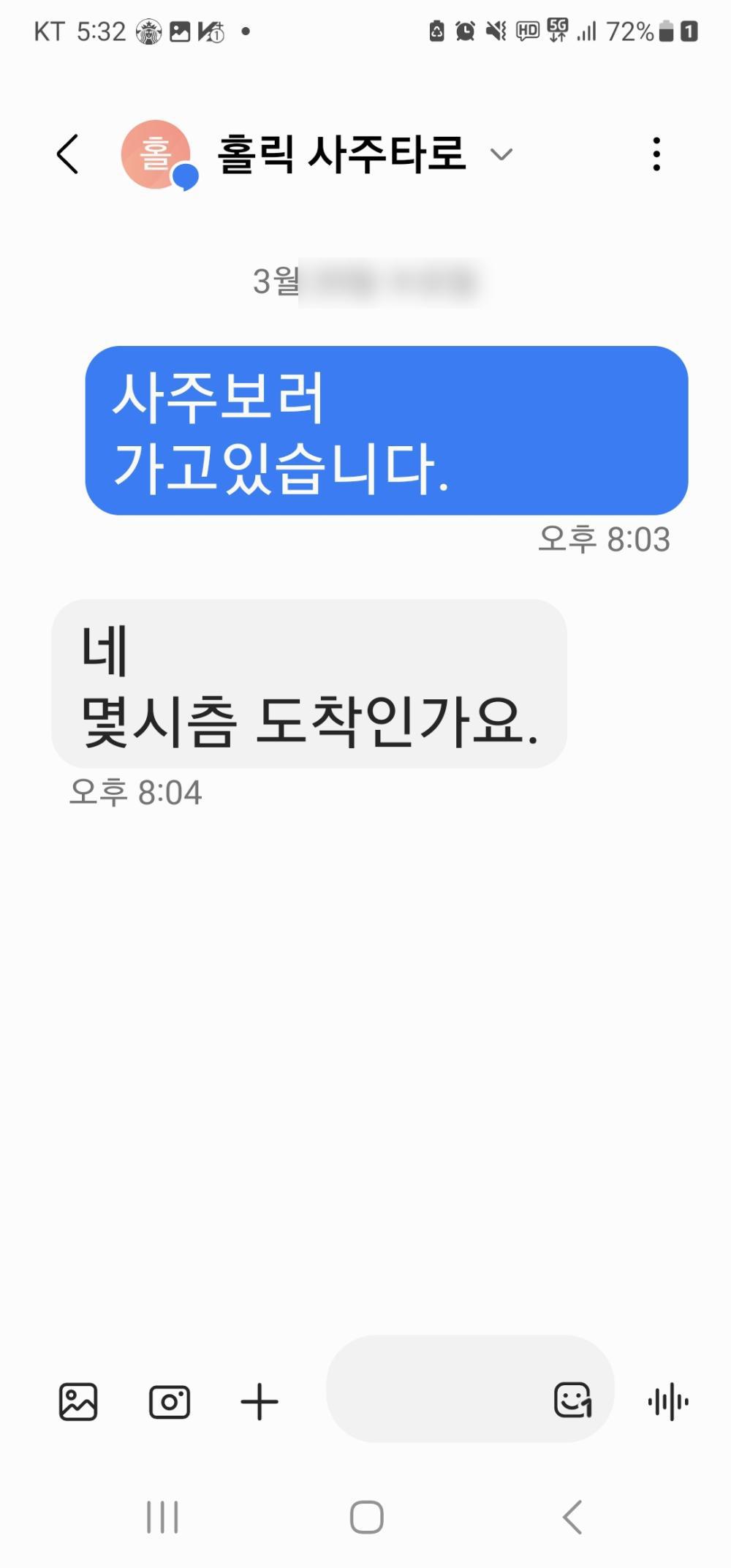Image resolution: width=731 pixels, height=1568 pixels.
Task: Open the camera to take a photo
Action: 170,1402
